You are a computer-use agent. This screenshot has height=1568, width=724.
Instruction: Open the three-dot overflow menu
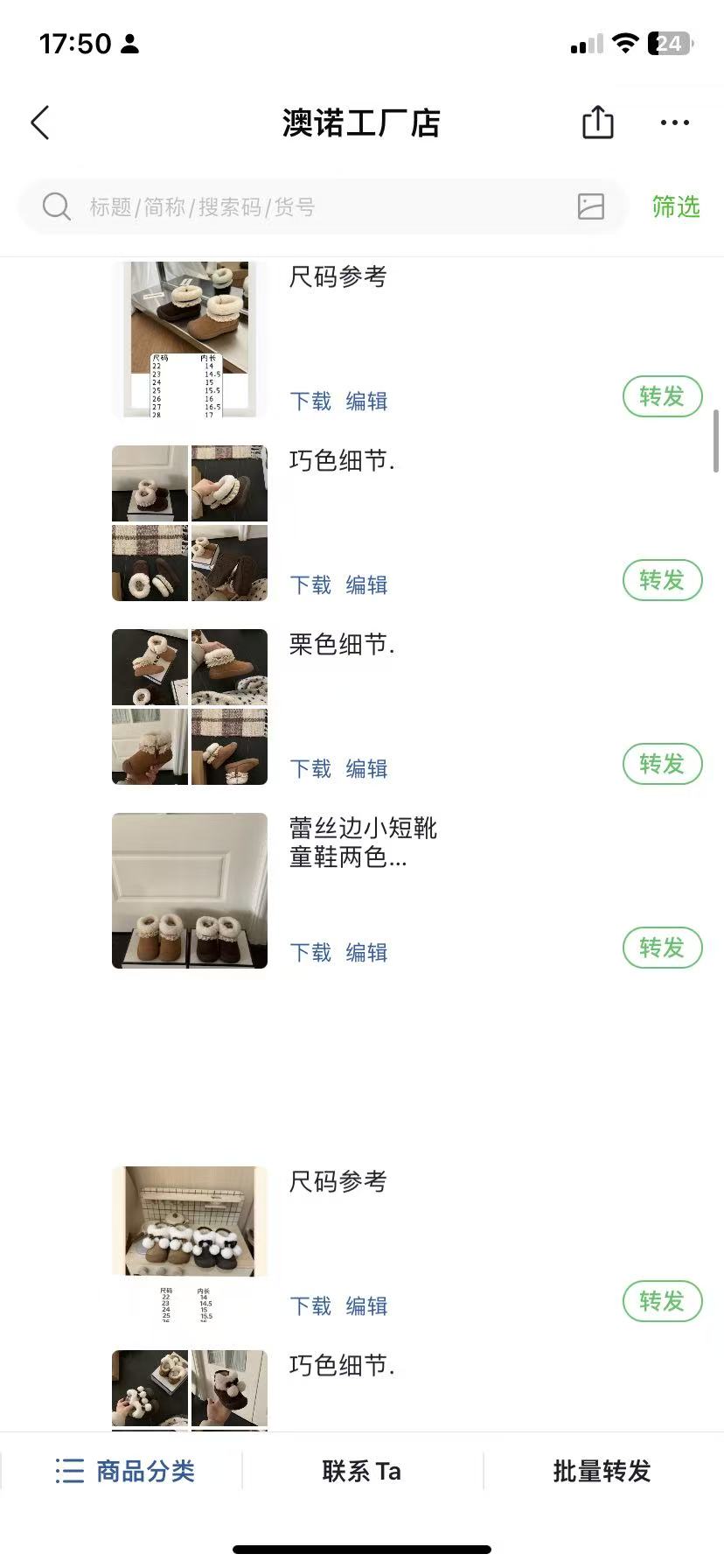[674, 123]
